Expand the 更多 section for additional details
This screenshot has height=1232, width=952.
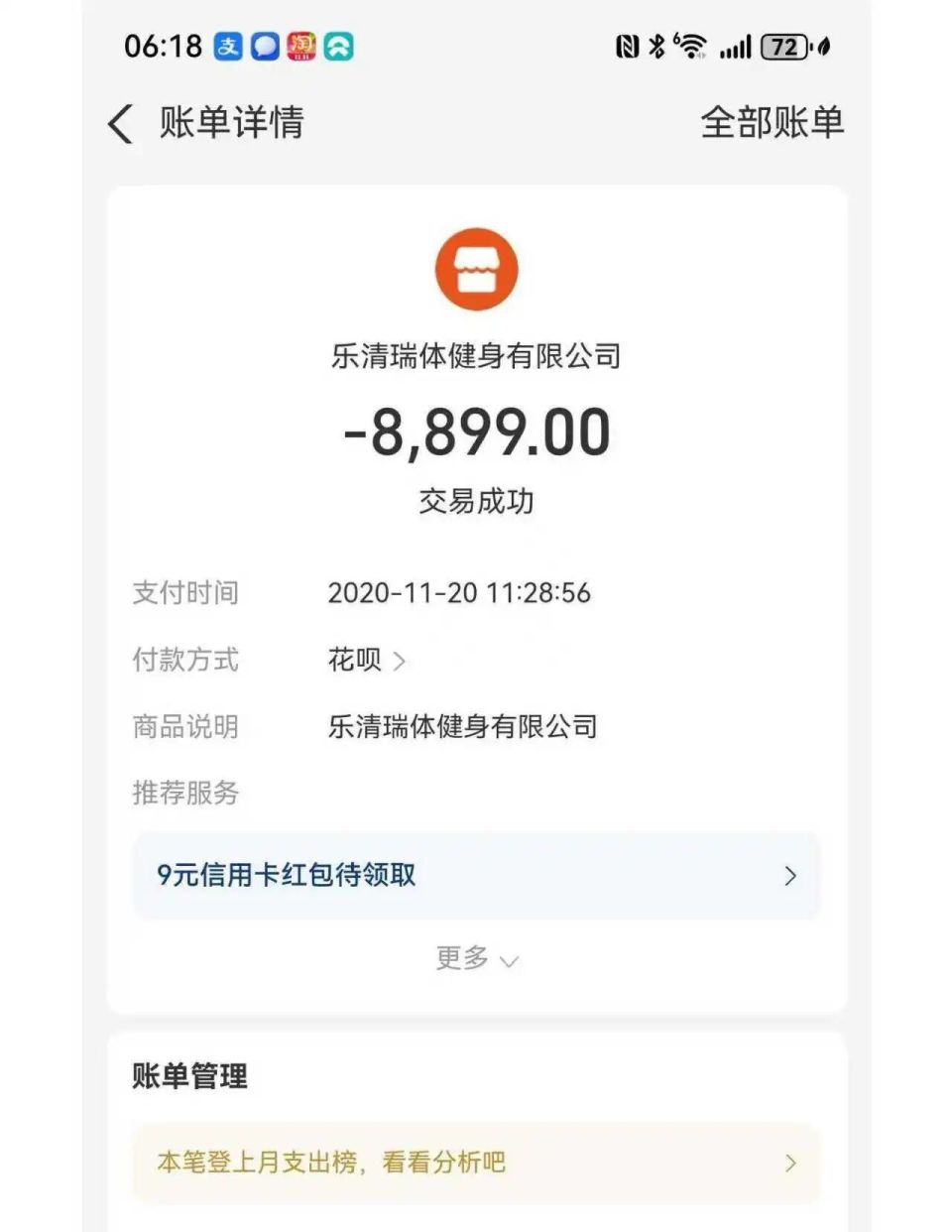click(x=476, y=957)
